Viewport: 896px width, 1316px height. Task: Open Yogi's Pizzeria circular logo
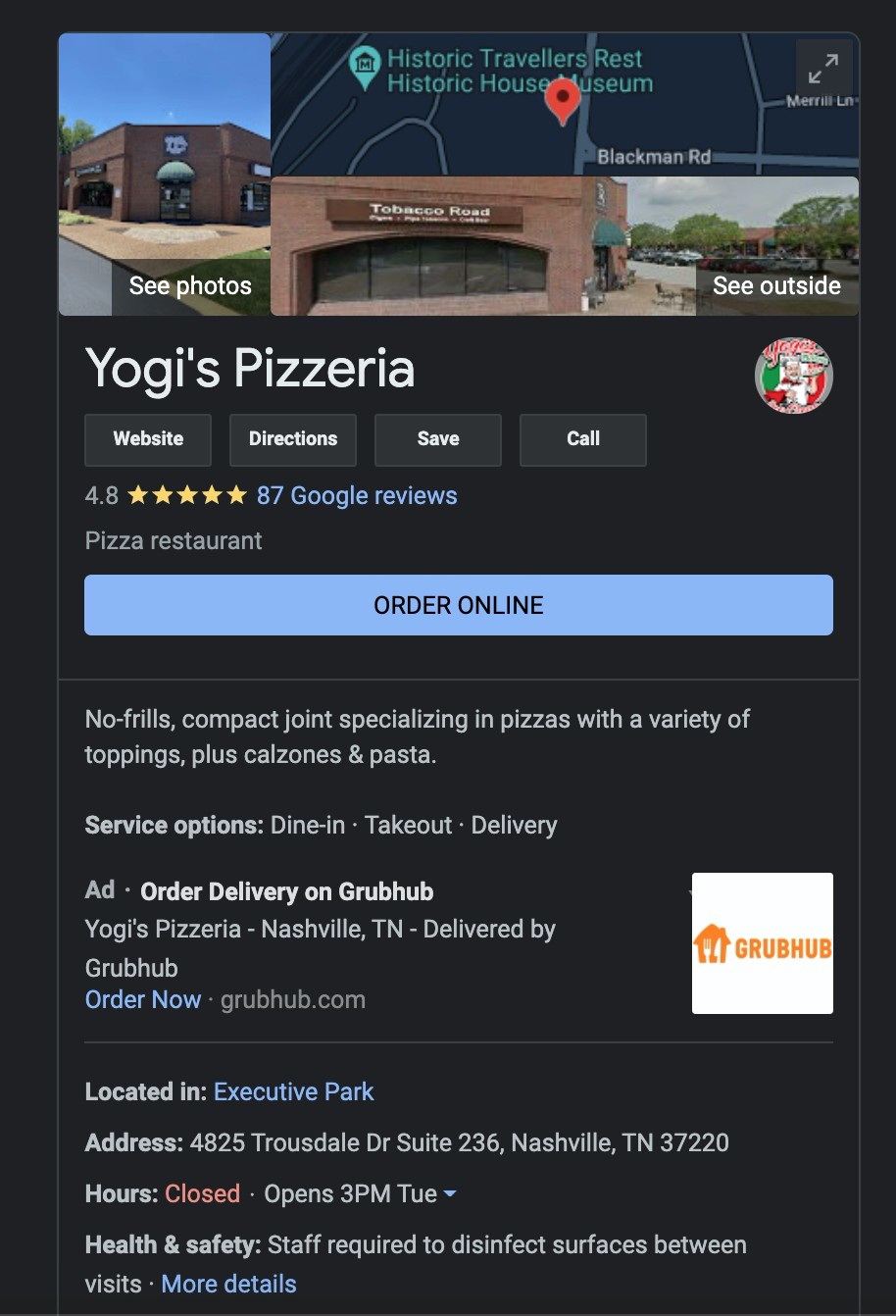[793, 376]
